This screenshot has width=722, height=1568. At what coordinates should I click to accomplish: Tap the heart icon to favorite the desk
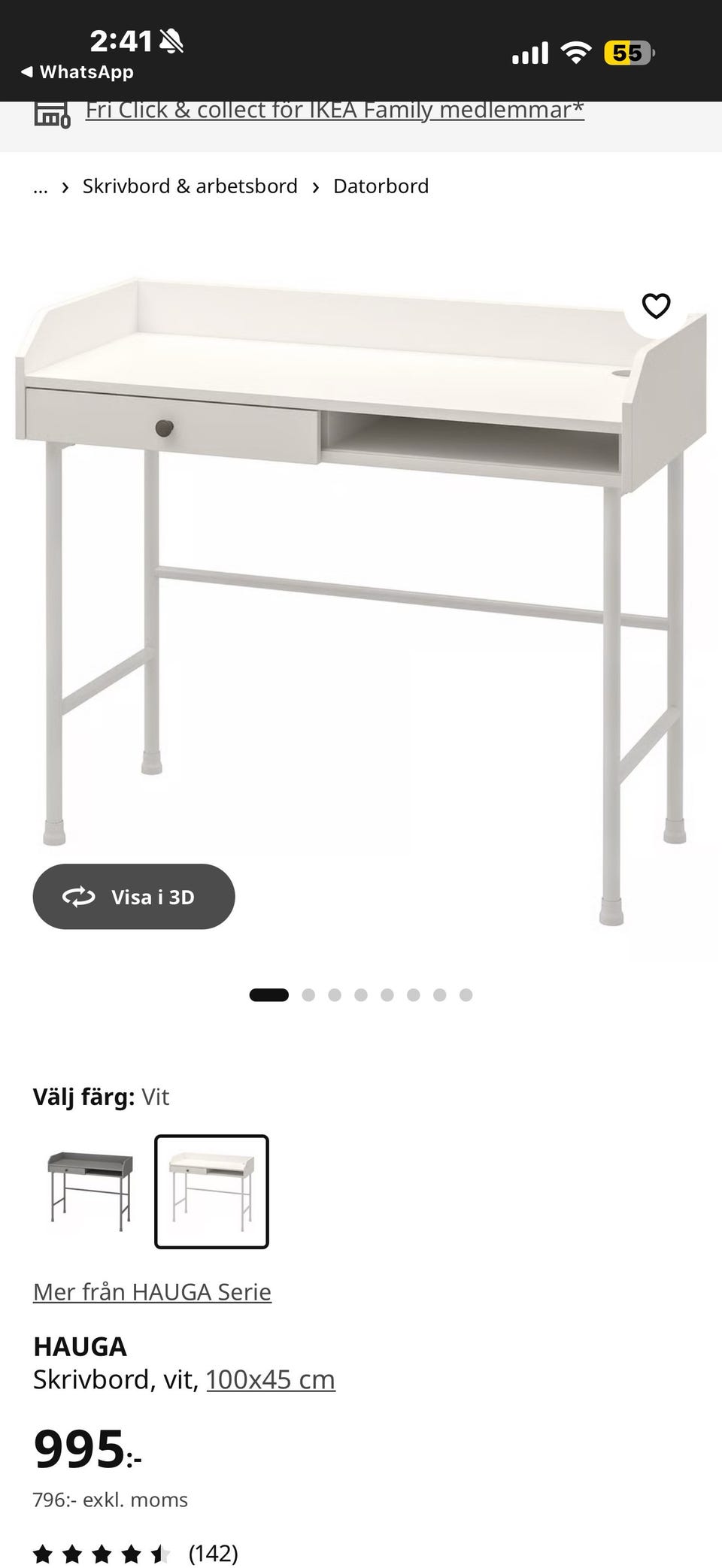(x=656, y=307)
